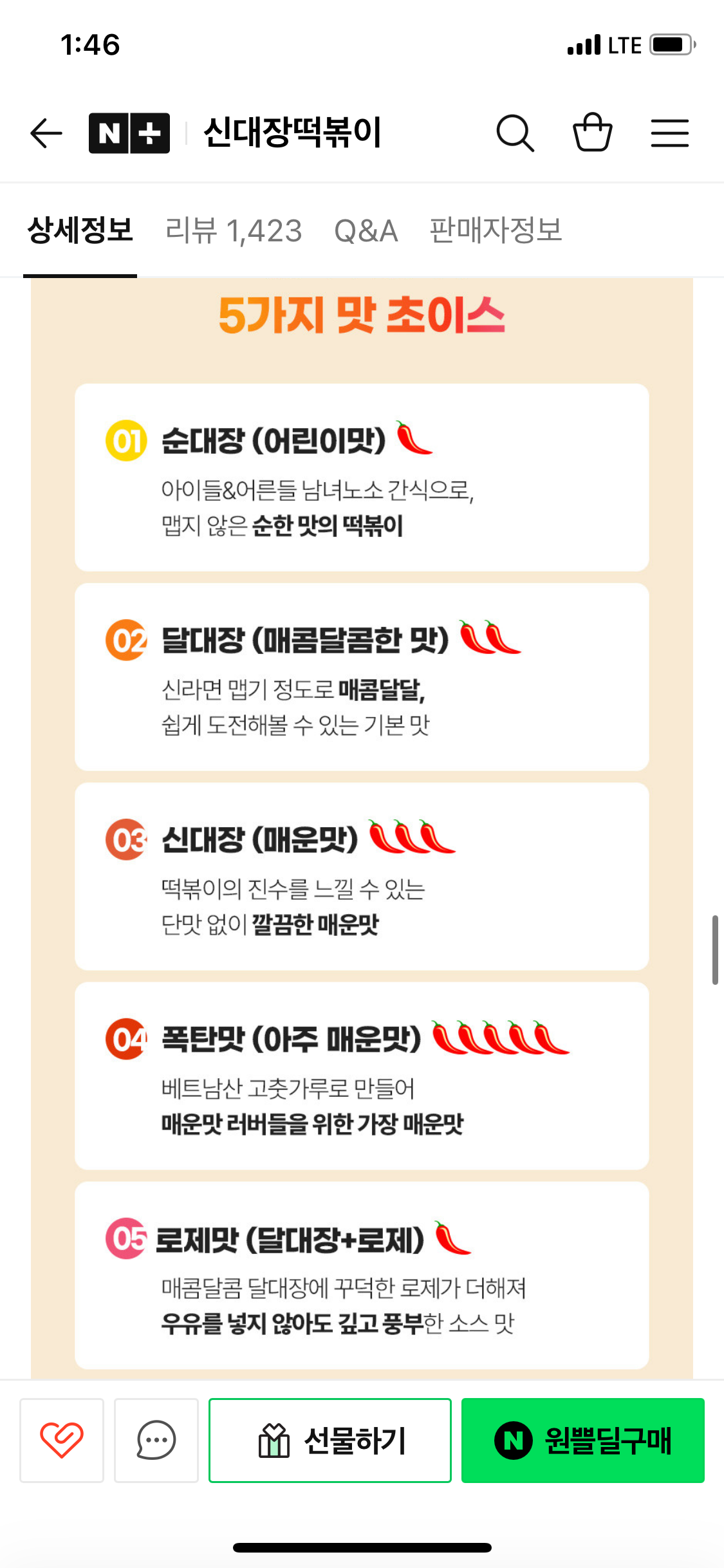
Task: Tap the 선물하기 gift button
Action: 330,1440
